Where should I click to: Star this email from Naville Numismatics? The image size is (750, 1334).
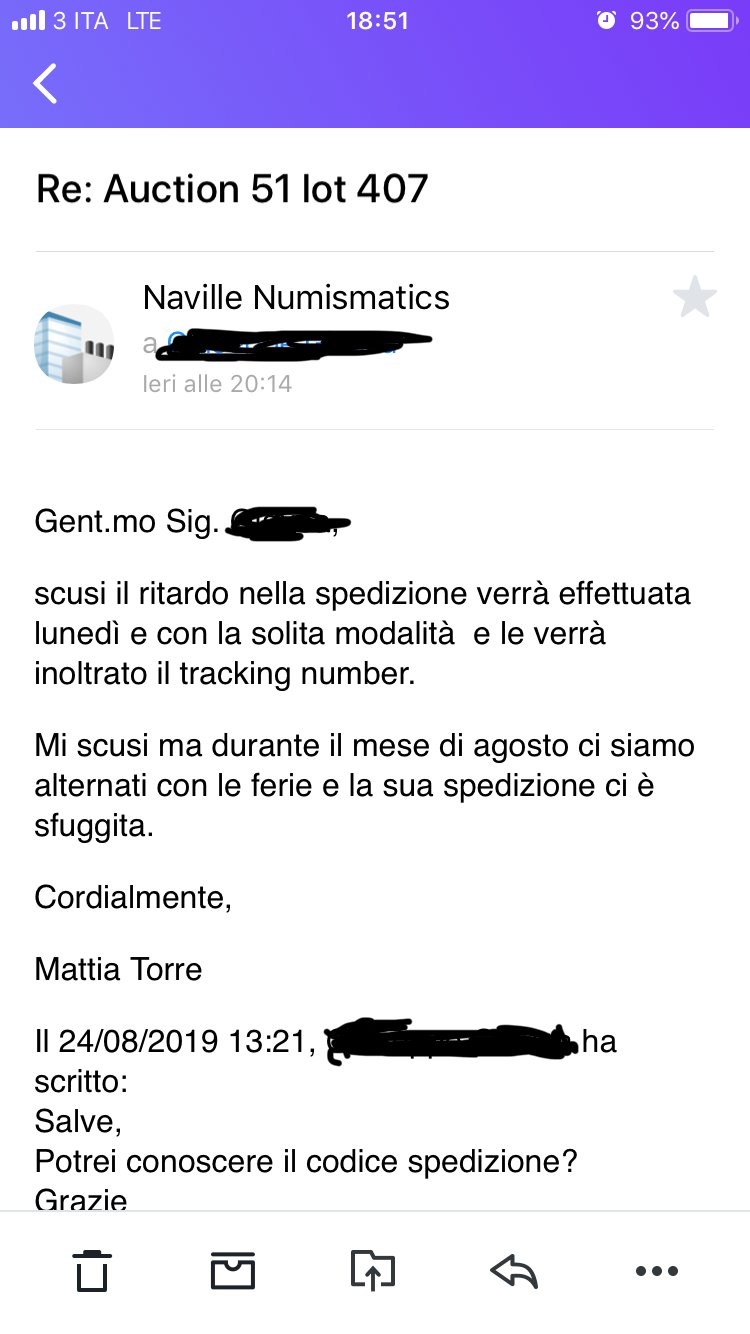[694, 298]
